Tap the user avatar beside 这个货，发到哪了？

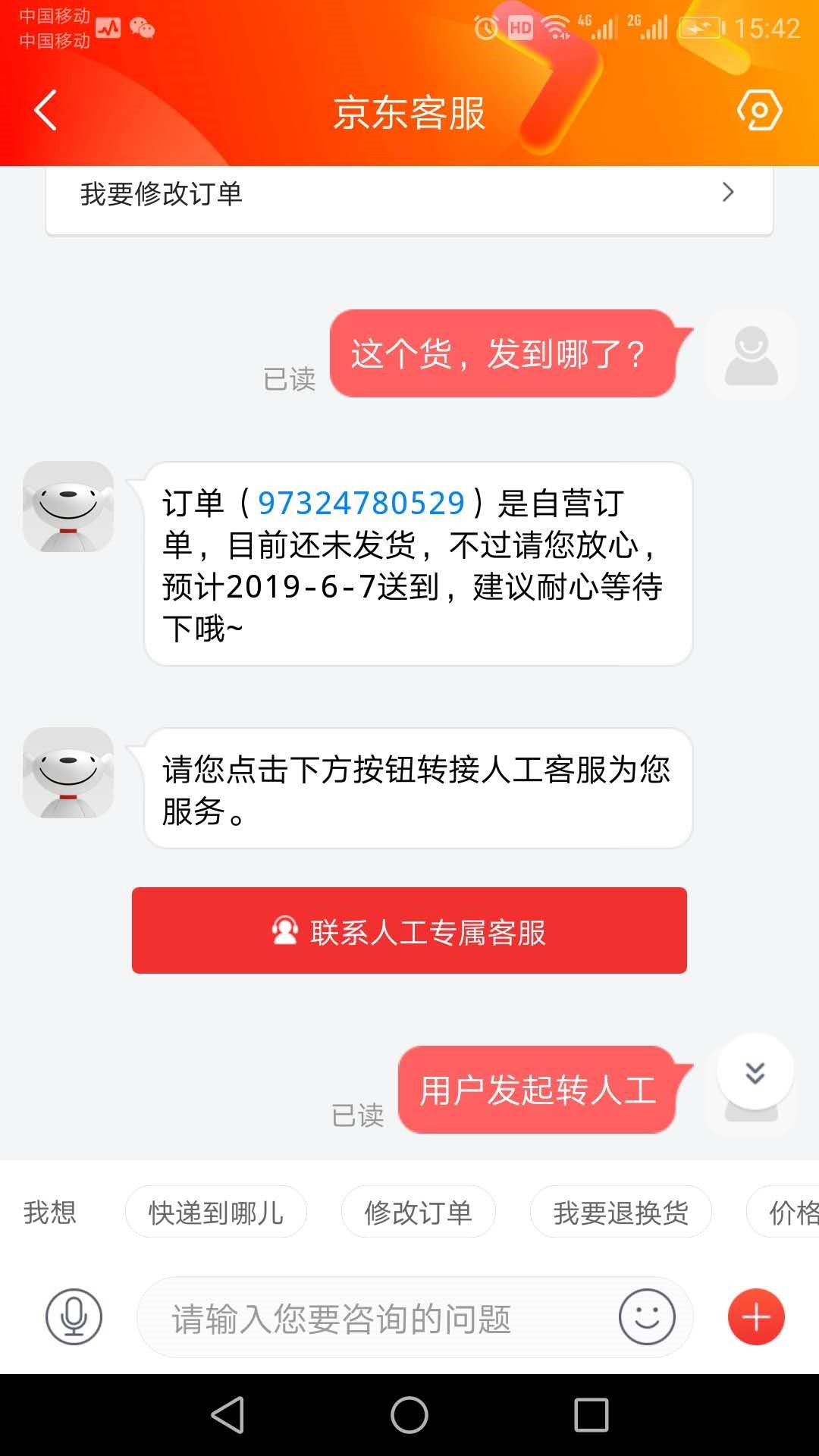coord(751,353)
